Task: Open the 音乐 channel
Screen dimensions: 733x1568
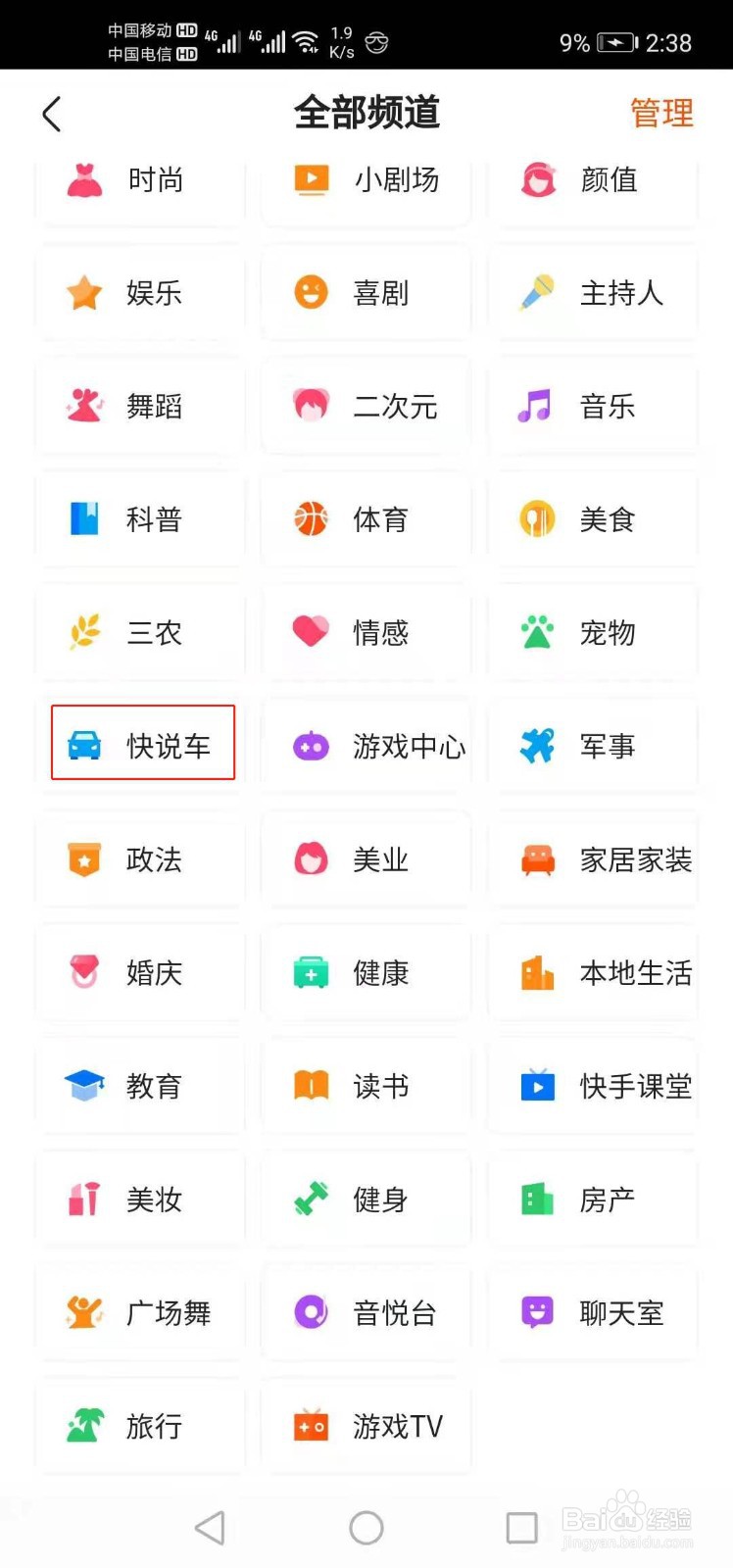Action: point(593,406)
